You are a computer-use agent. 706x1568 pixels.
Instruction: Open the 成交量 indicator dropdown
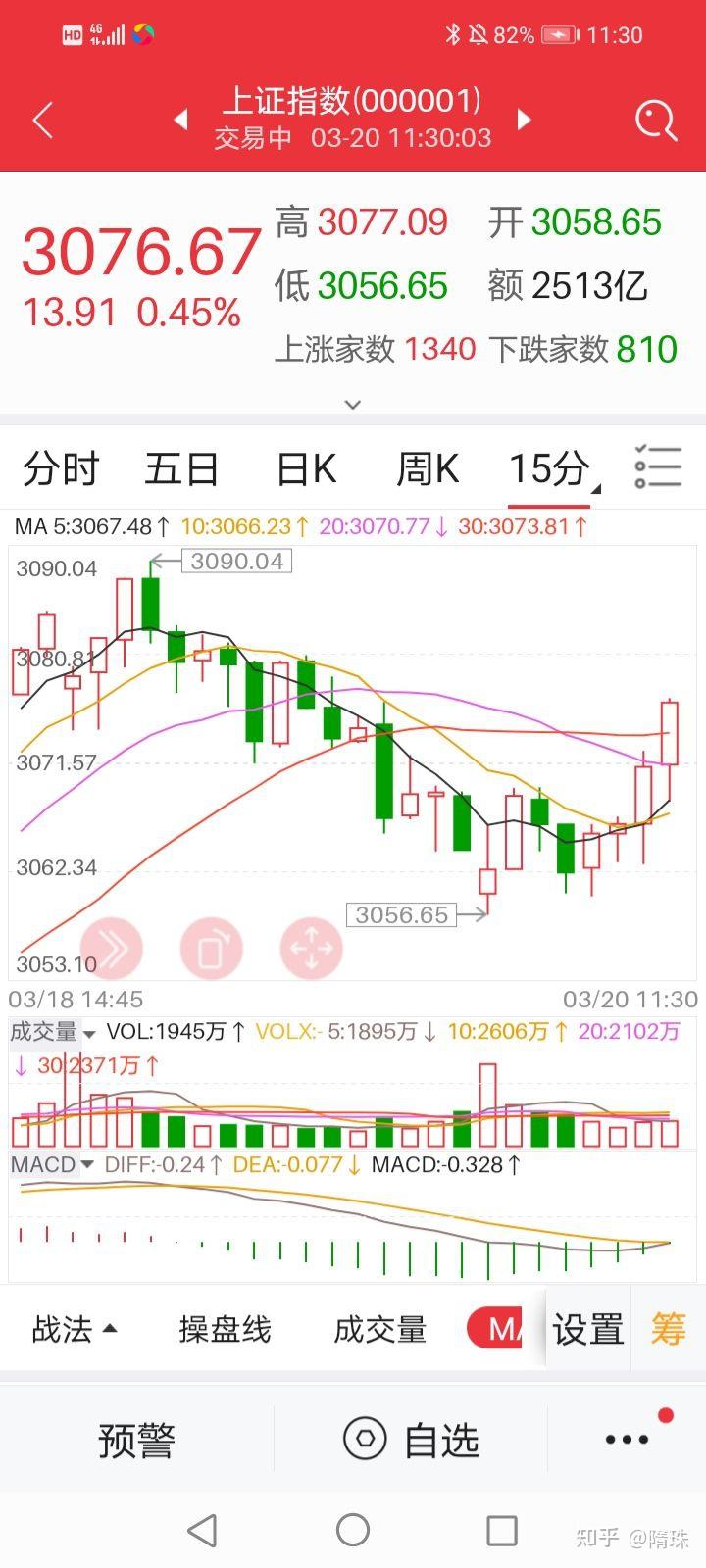tap(53, 1032)
